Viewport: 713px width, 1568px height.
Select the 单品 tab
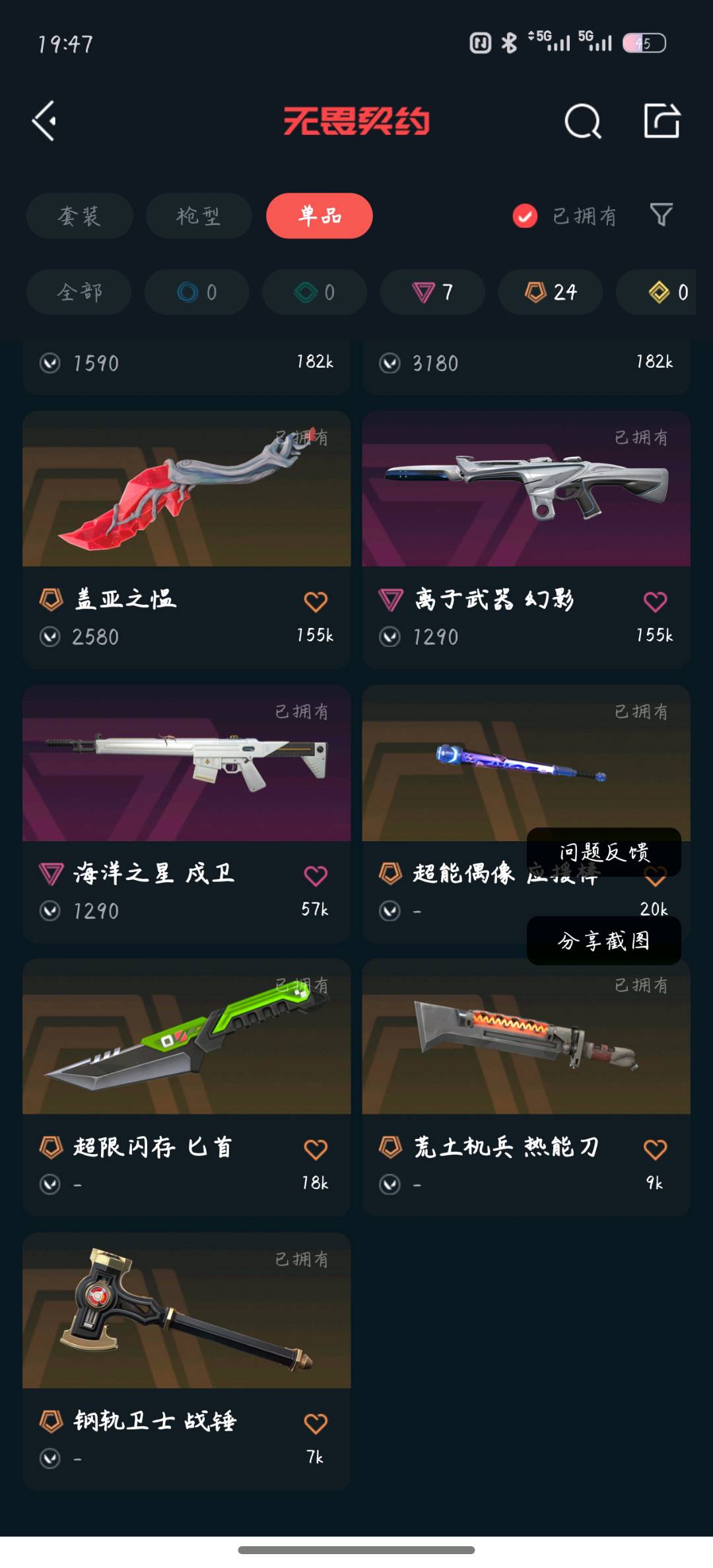319,216
